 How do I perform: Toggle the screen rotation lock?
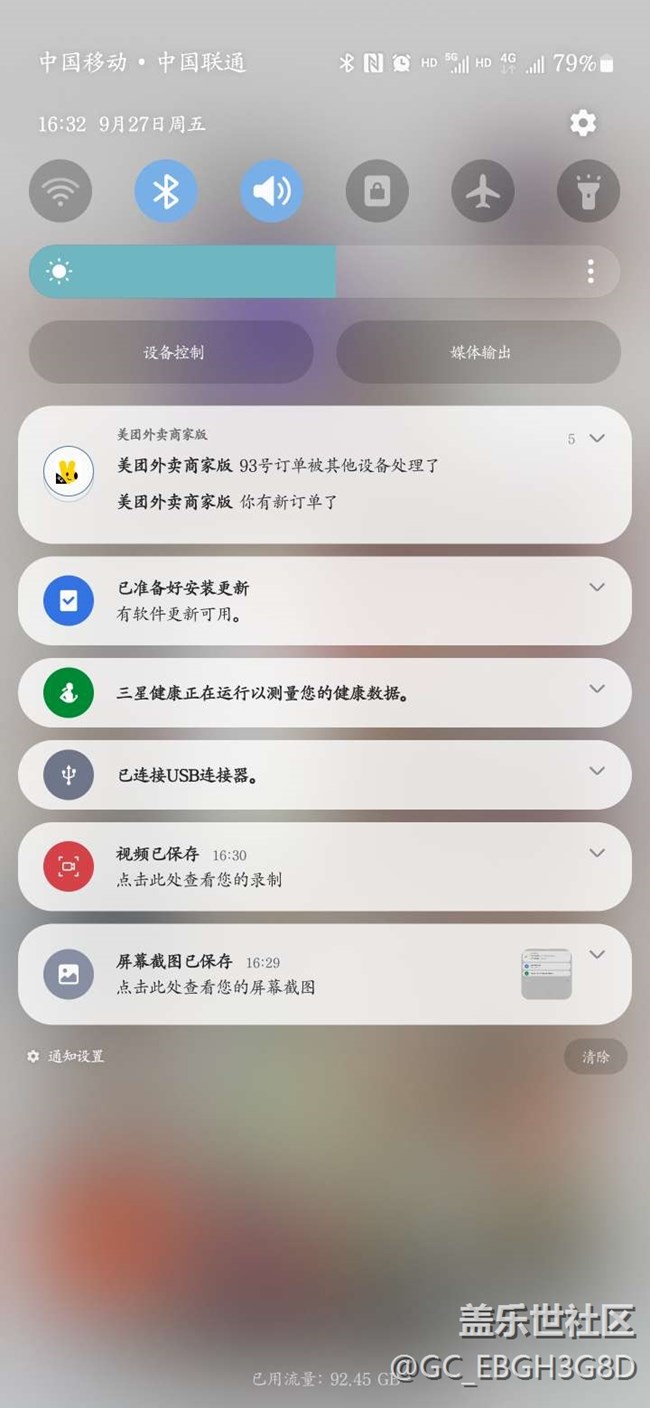tap(377, 191)
